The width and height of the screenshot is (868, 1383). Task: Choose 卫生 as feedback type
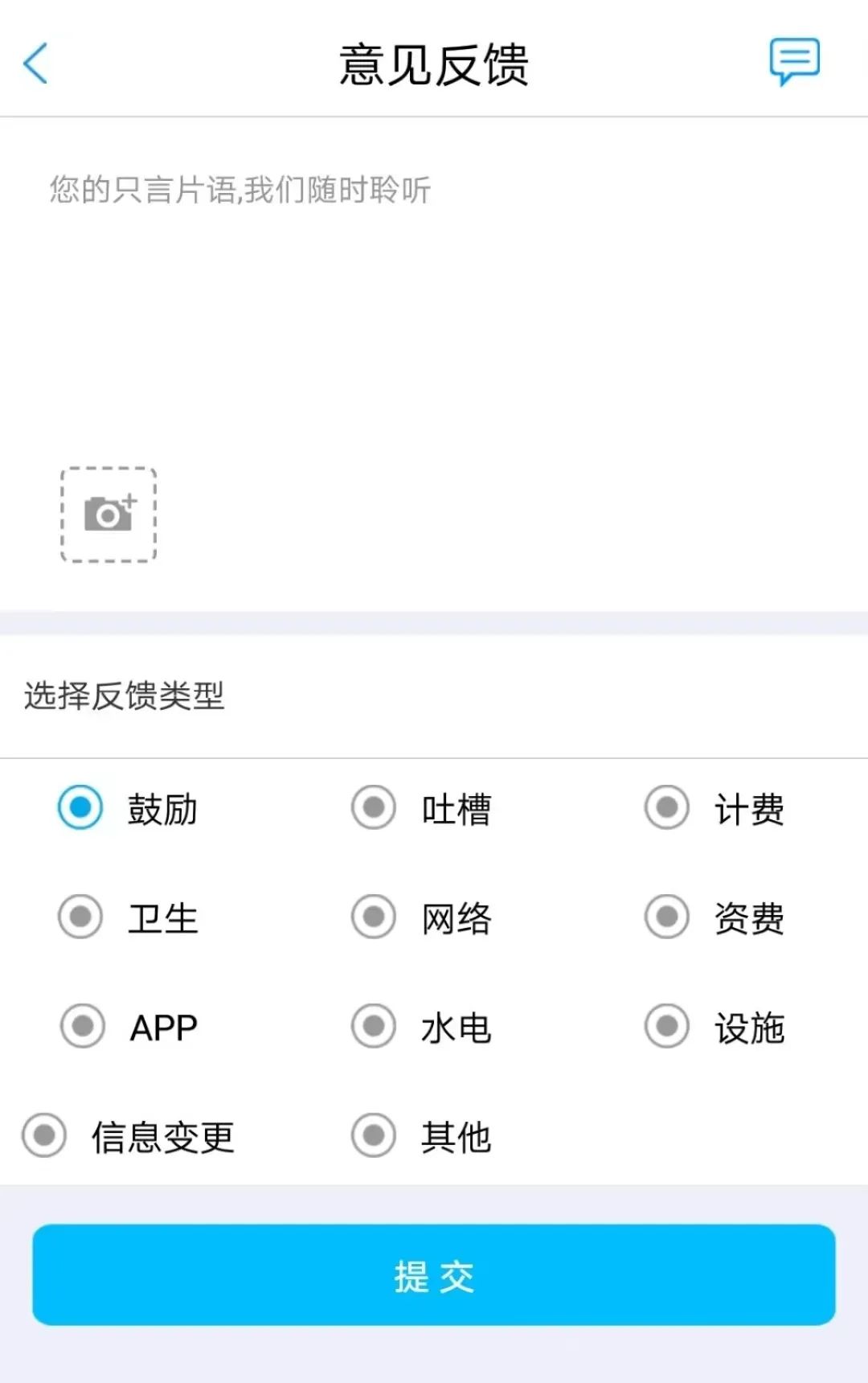pyautogui.click(x=80, y=917)
